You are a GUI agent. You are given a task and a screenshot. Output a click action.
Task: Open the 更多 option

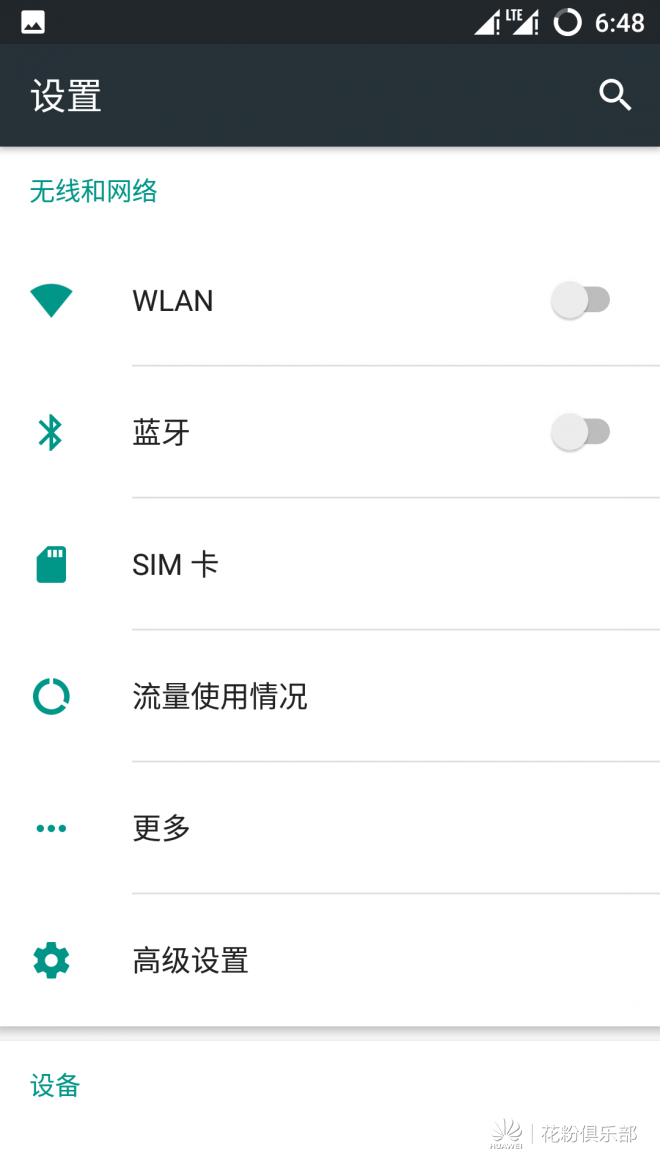tap(330, 827)
